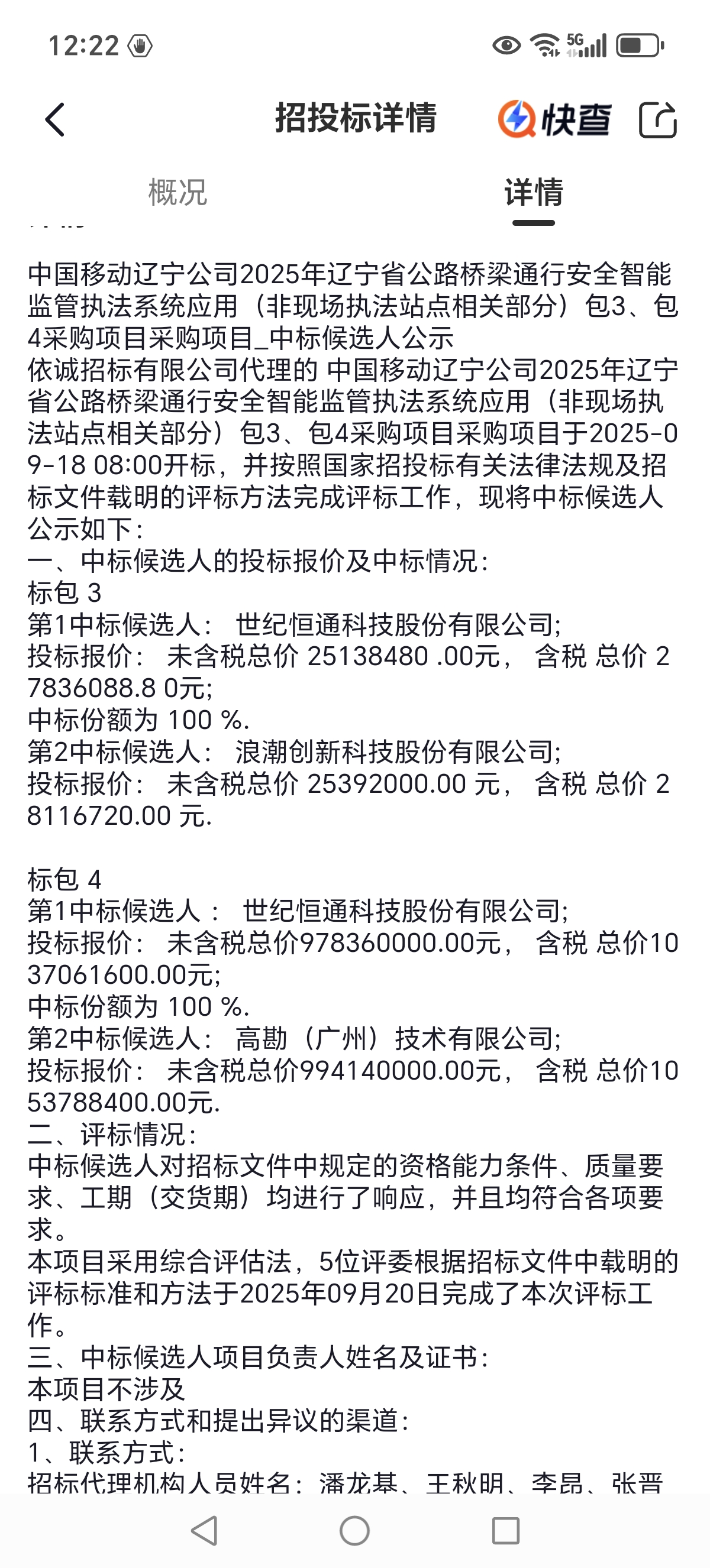Image resolution: width=710 pixels, height=1568 pixels.
Task: Select the 详情 tab
Action: pos(534,192)
